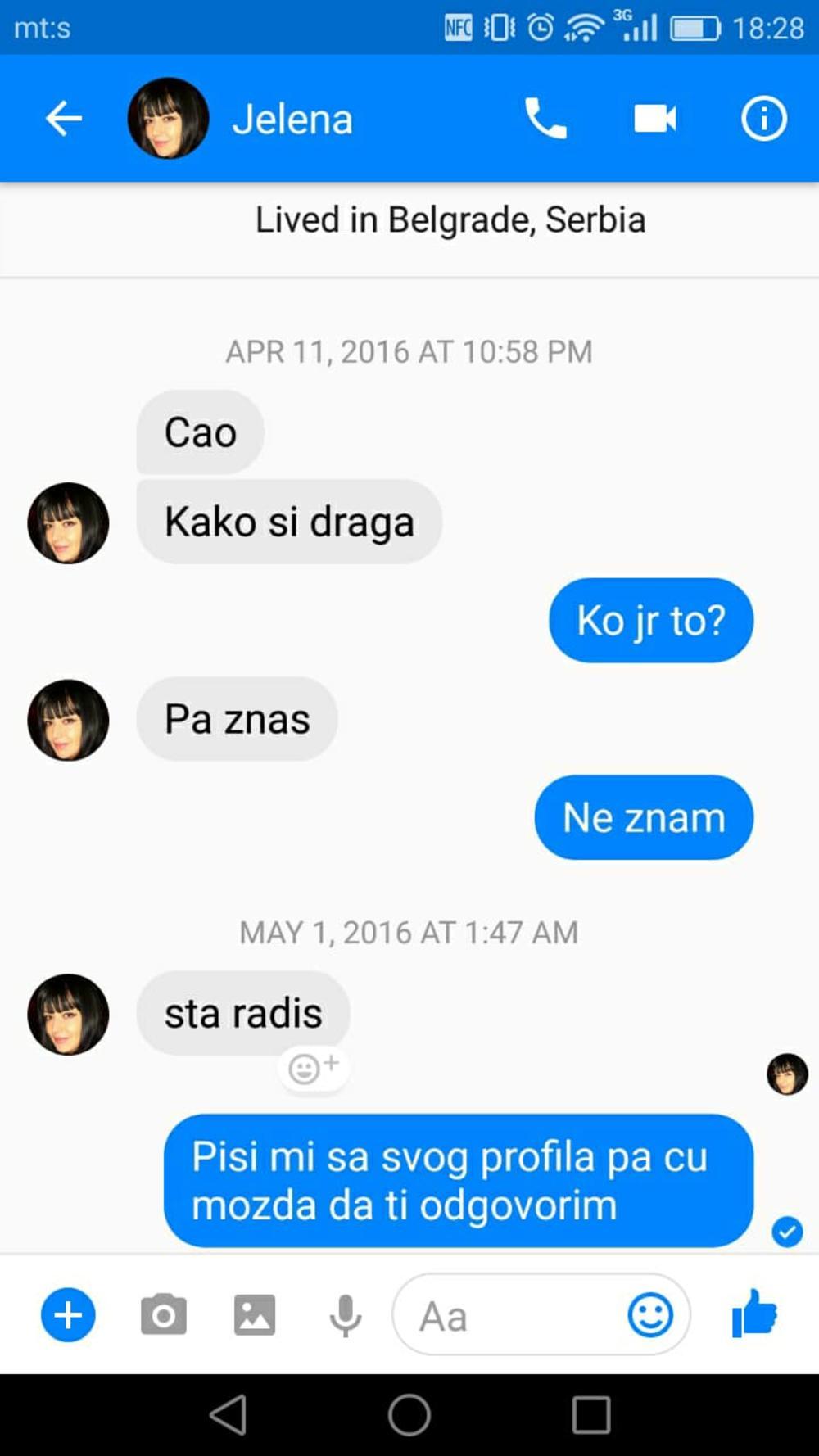
Task: Open the image gallery picker
Action: pos(256,1314)
